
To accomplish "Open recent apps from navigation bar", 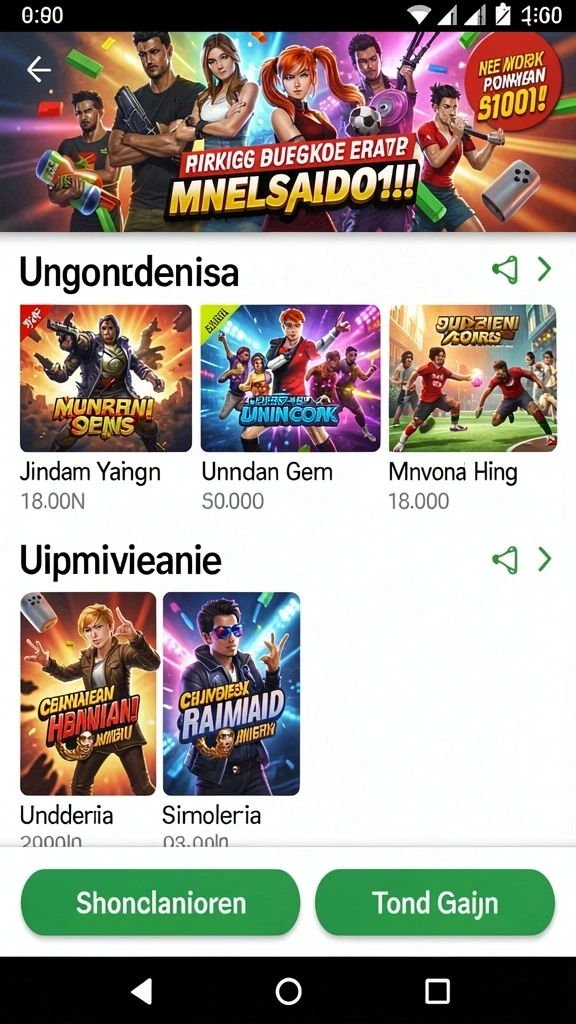I will (x=437, y=991).
